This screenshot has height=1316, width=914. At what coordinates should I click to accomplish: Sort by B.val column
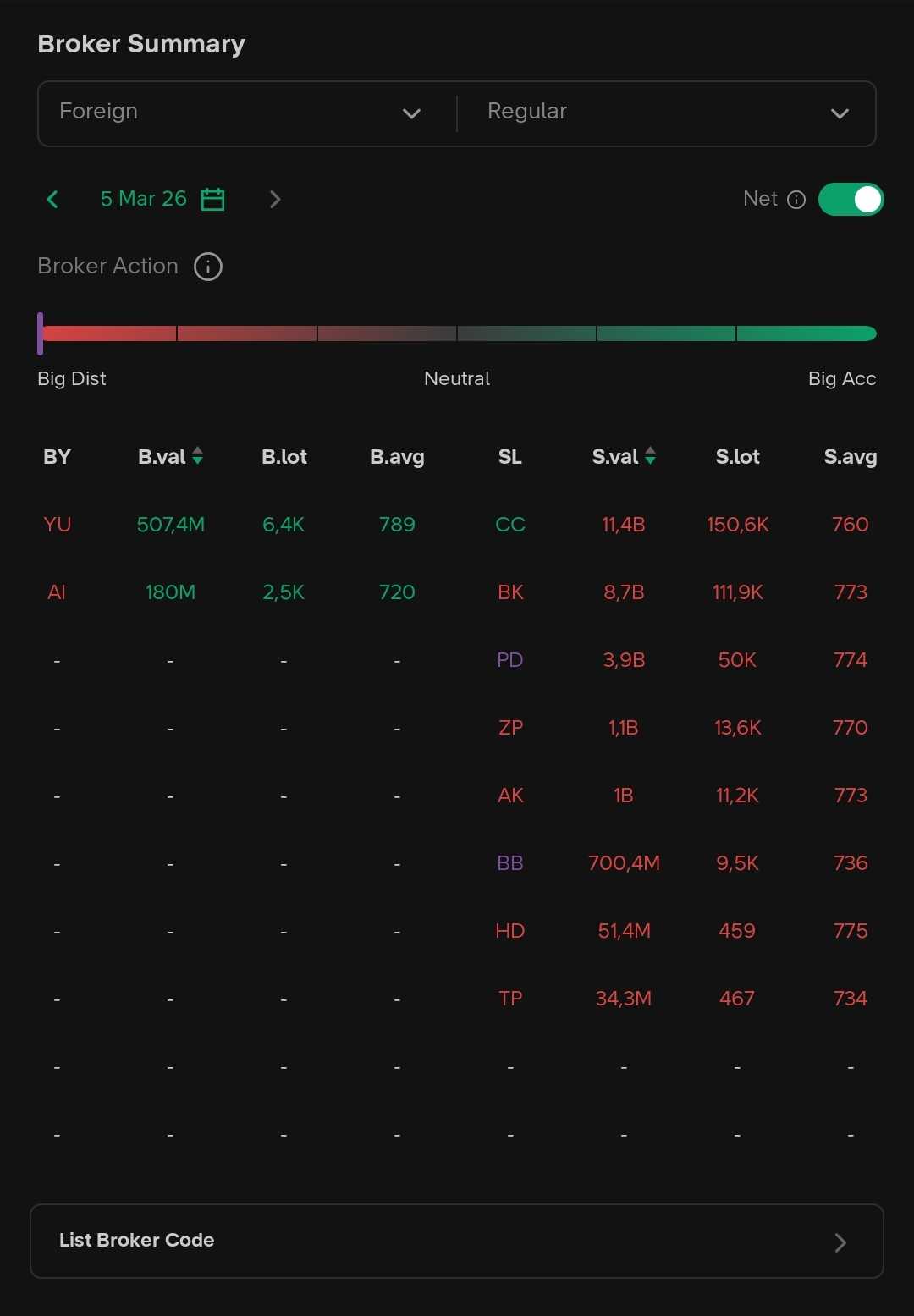tap(171, 457)
